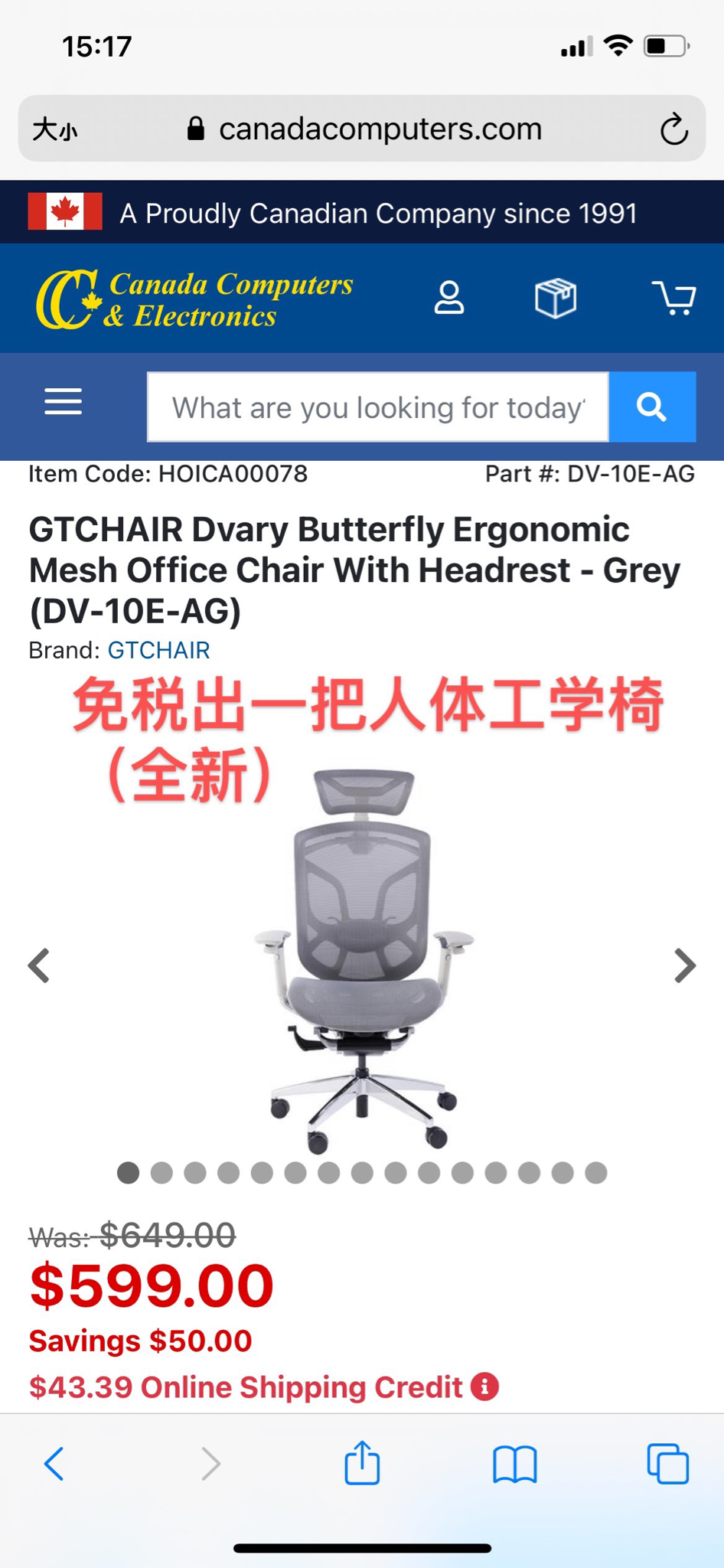Tap the canadacomputers.com address bar

pos(364,129)
